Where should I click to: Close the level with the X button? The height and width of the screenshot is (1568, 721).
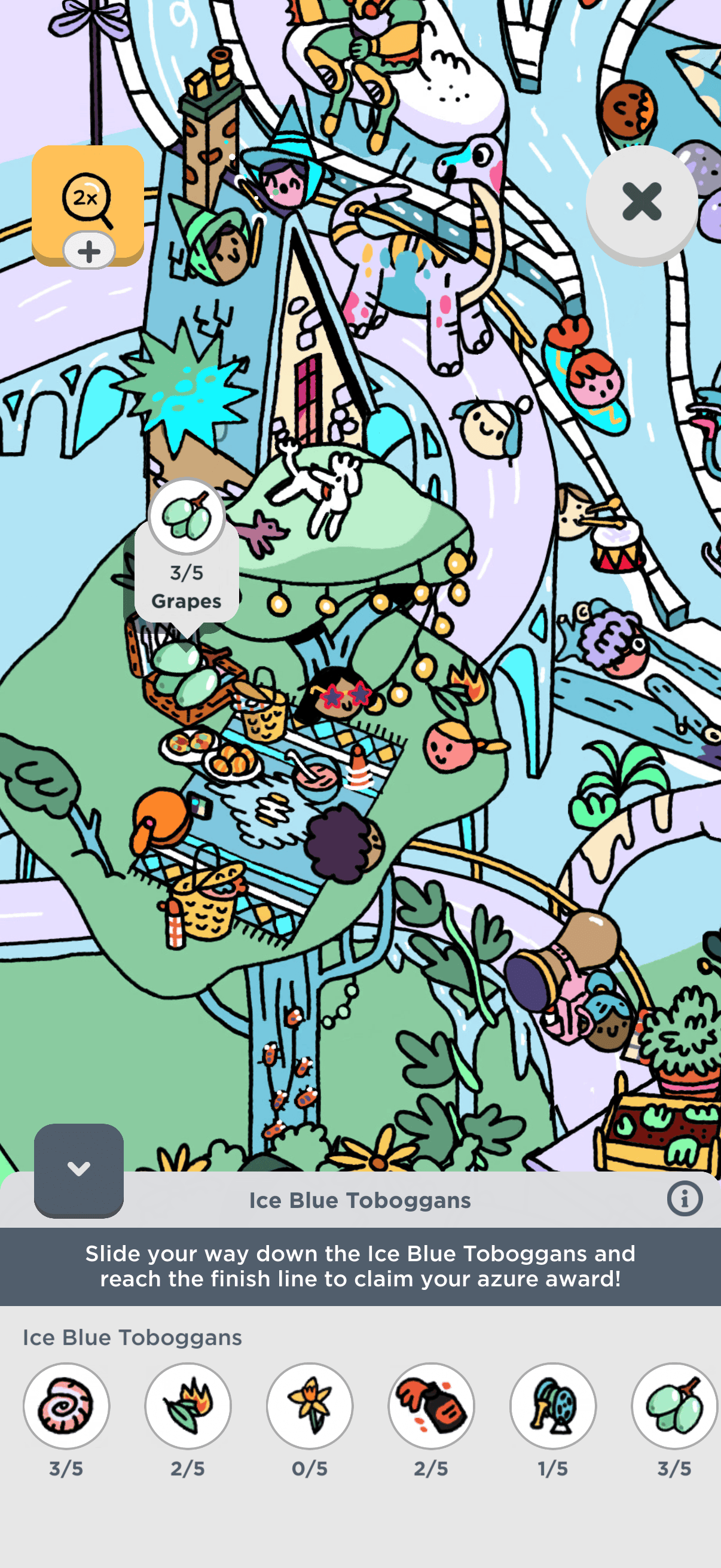point(641,202)
